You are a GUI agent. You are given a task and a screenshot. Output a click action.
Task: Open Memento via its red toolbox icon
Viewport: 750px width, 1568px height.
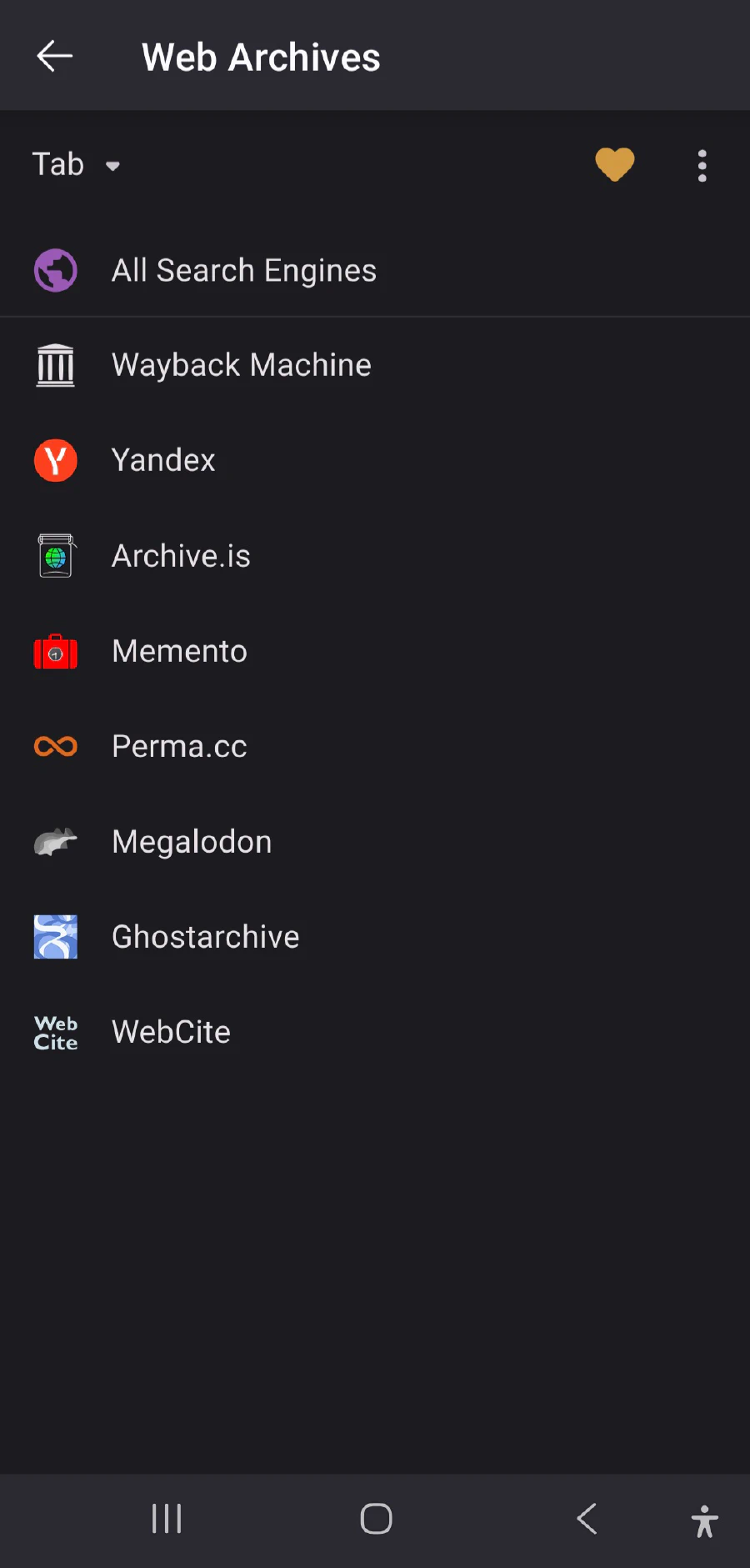click(55, 651)
